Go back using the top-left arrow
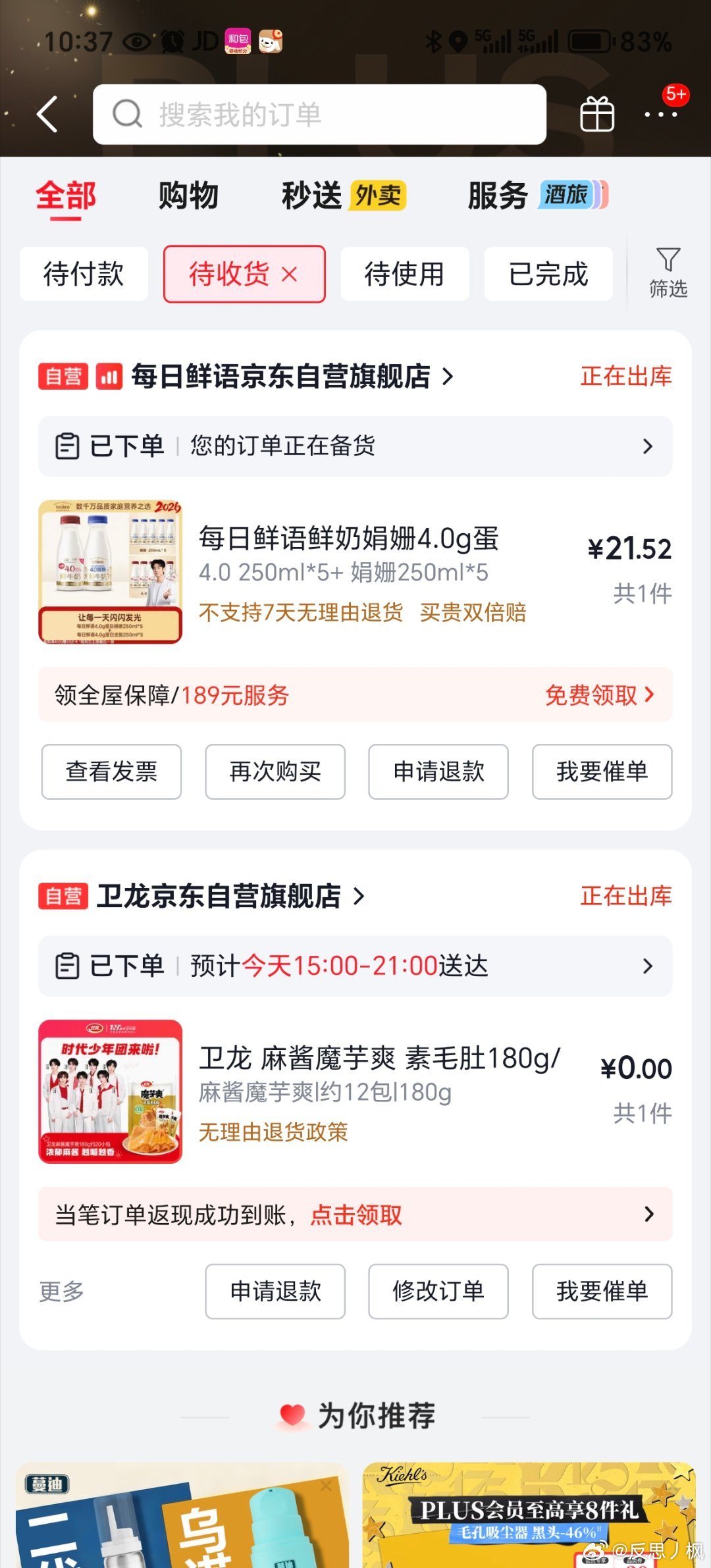711x1568 pixels. pos(47,115)
